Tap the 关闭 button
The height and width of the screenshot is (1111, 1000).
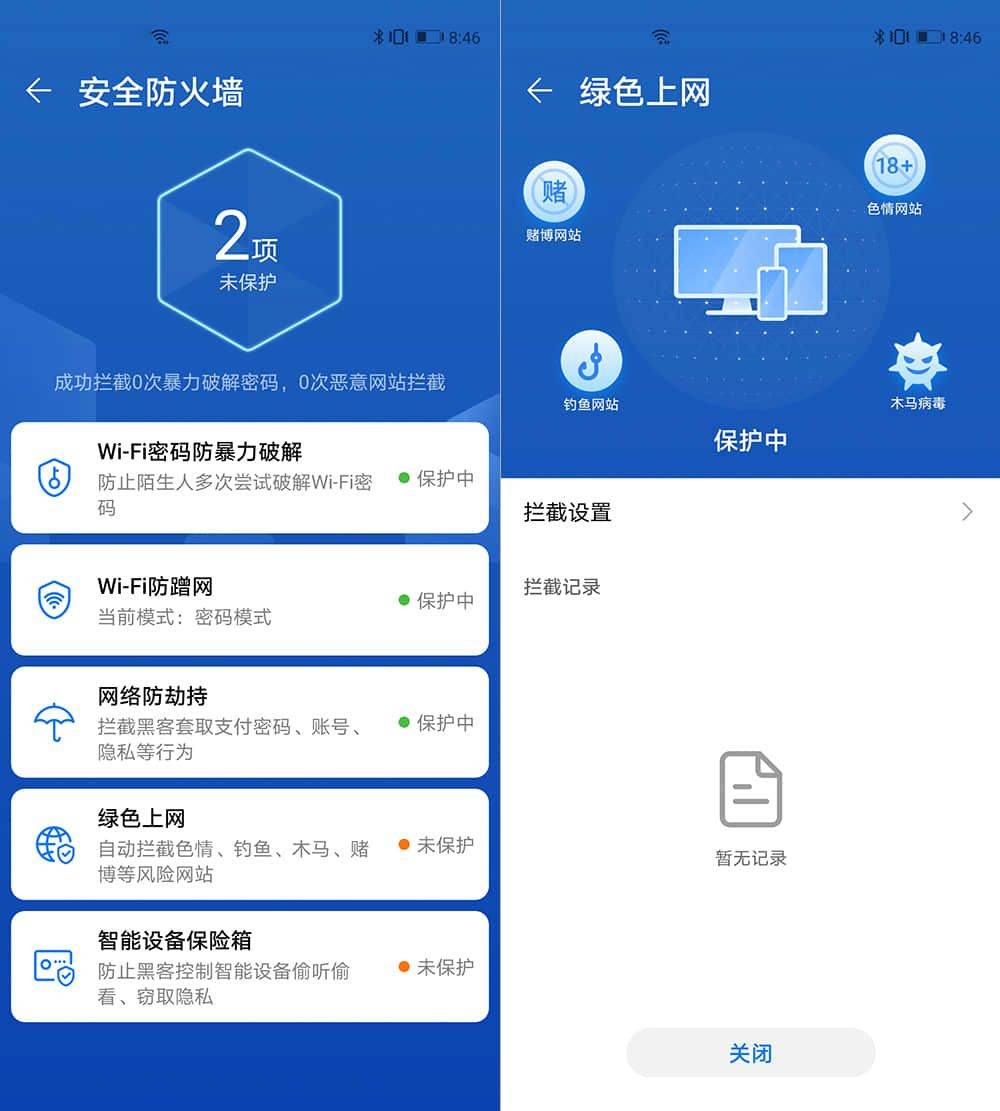[x=750, y=1053]
